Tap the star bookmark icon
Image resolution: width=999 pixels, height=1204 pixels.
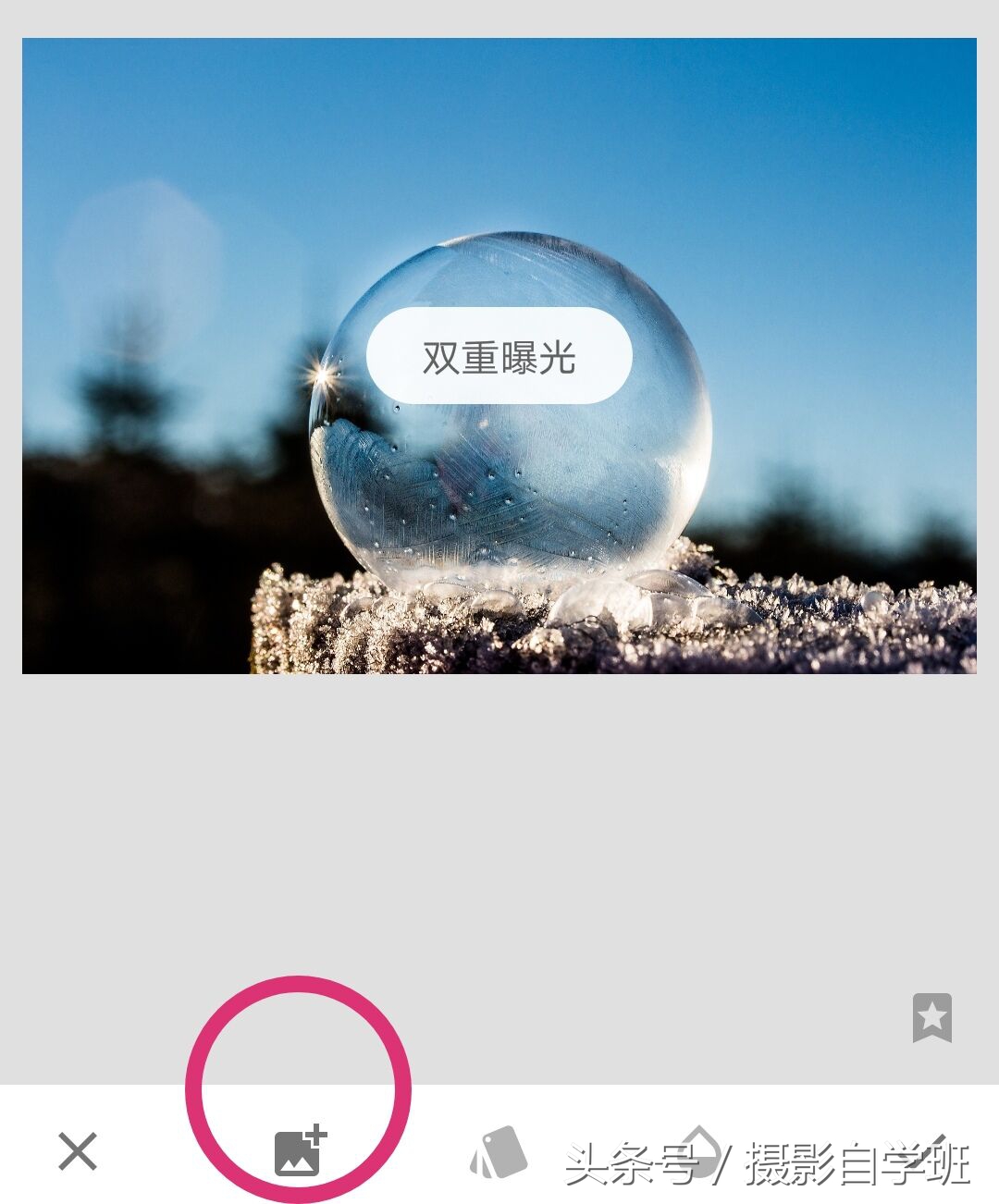[x=931, y=1017]
